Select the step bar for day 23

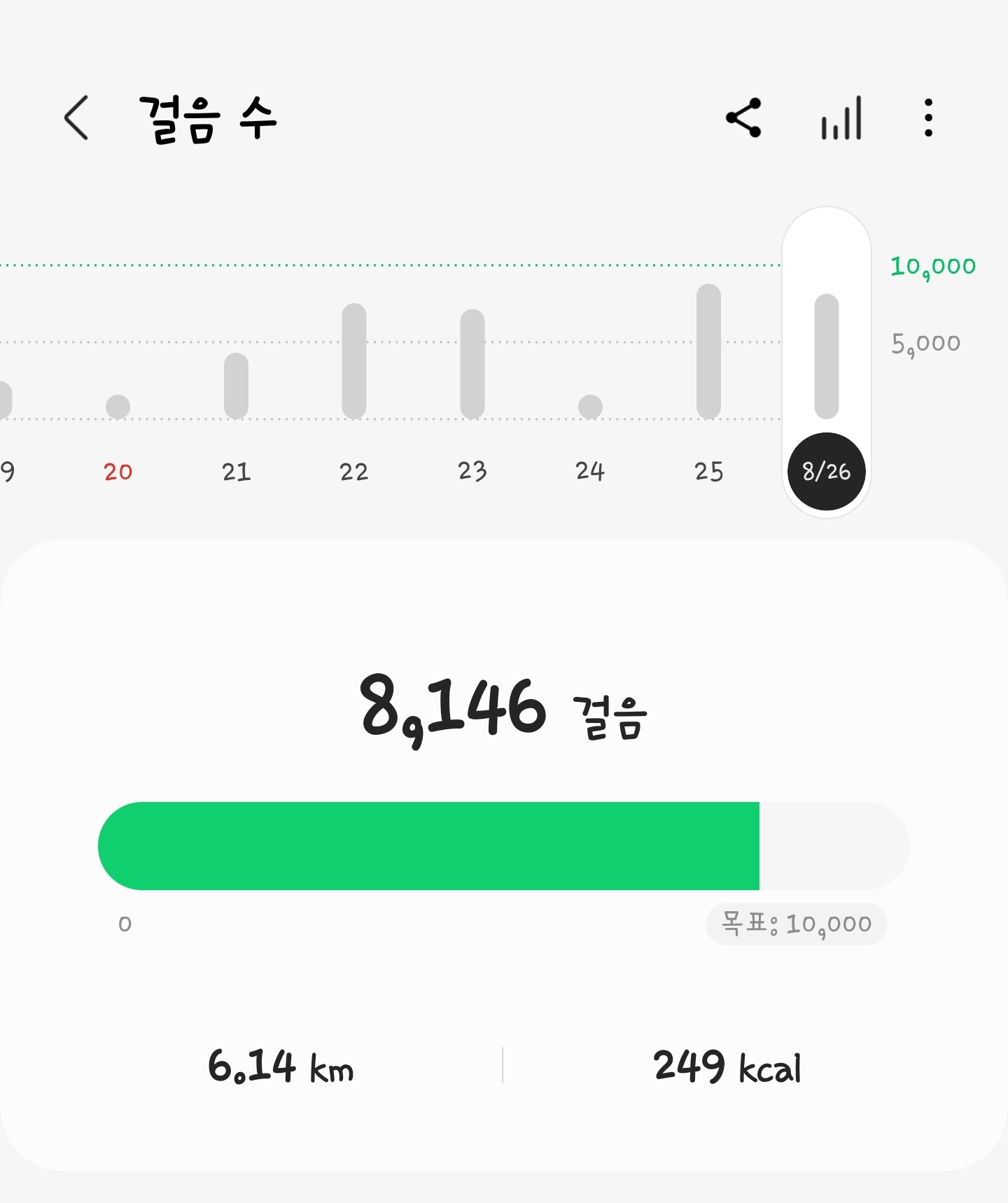pos(472,364)
